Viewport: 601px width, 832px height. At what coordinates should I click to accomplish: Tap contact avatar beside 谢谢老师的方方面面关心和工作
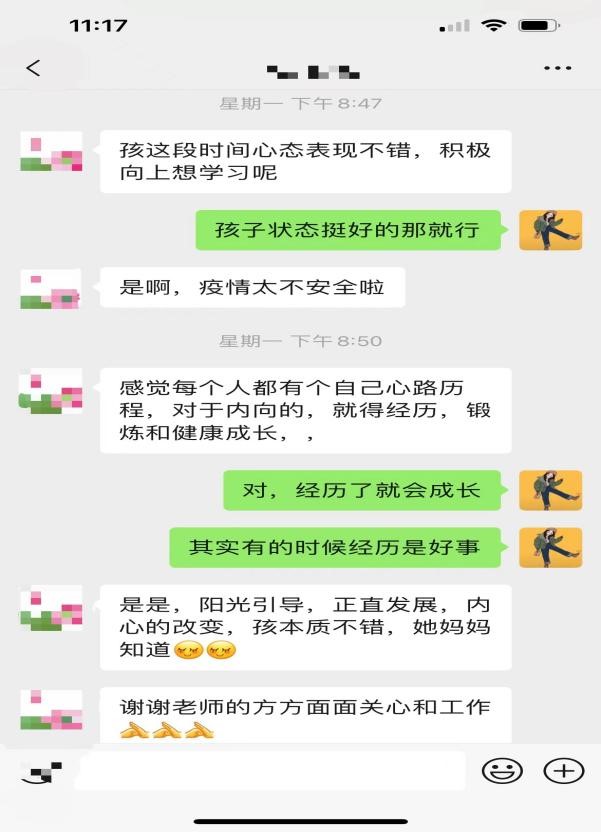tap(51, 709)
